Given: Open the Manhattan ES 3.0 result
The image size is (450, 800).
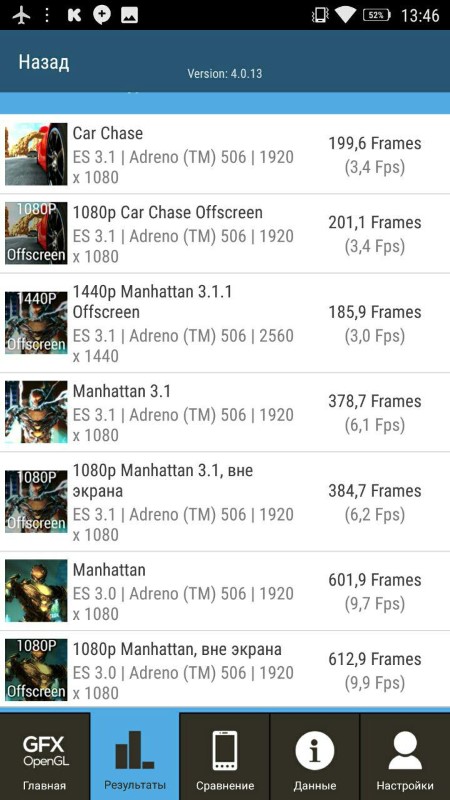Looking at the screenshot, I should click(225, 591).
